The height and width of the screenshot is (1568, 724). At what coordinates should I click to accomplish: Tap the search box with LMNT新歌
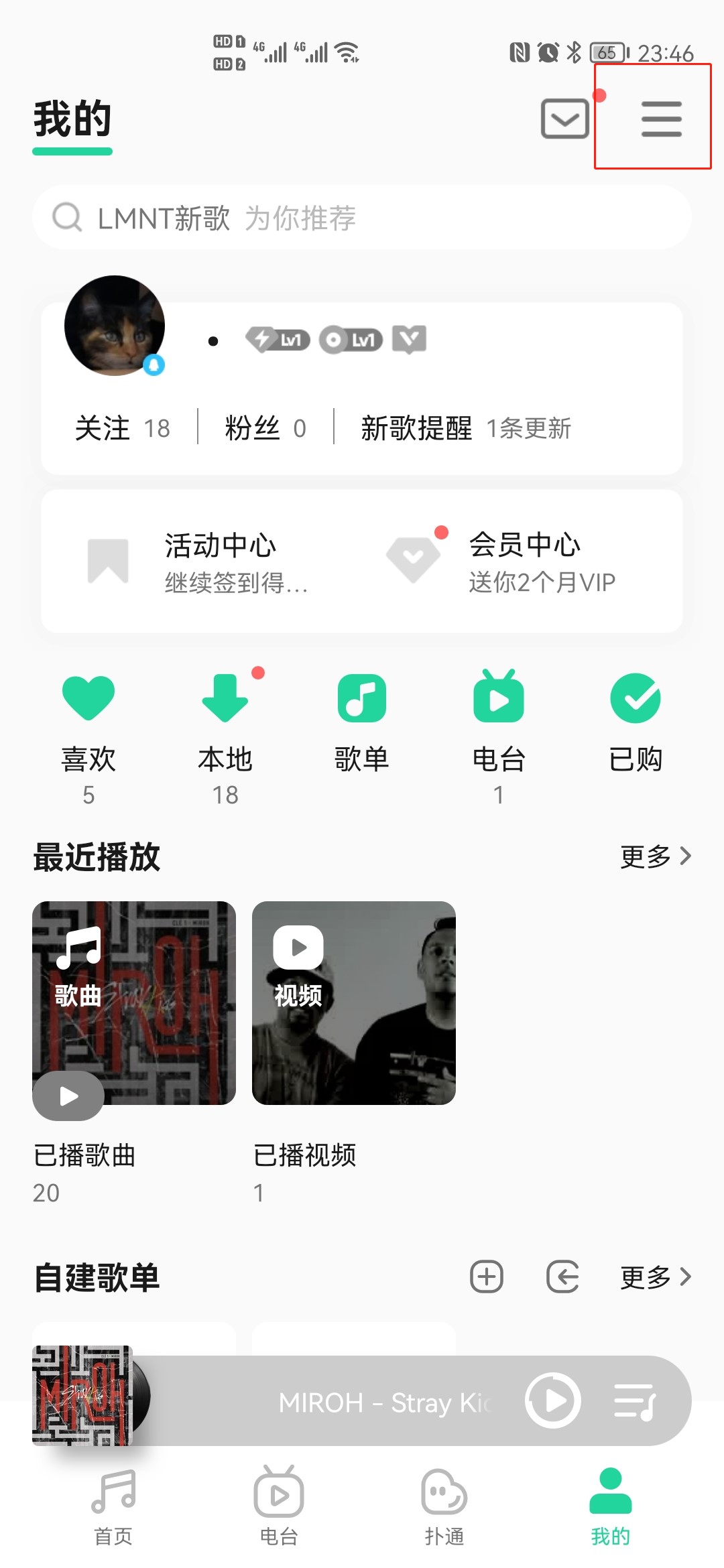tap(362, 218)
